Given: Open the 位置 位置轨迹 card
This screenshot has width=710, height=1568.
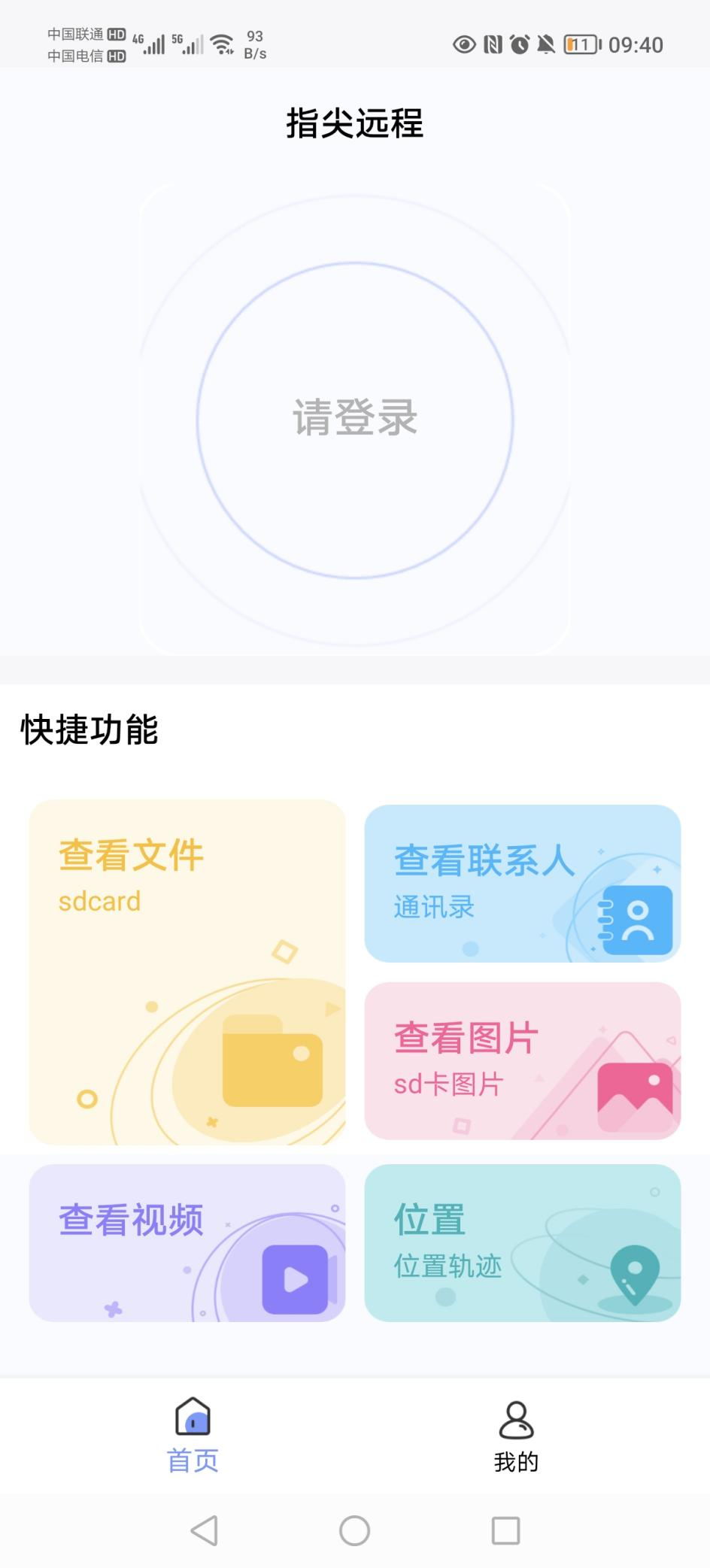Looking at the screenshot, I should pyautogui.click(x=522, y=1242).
